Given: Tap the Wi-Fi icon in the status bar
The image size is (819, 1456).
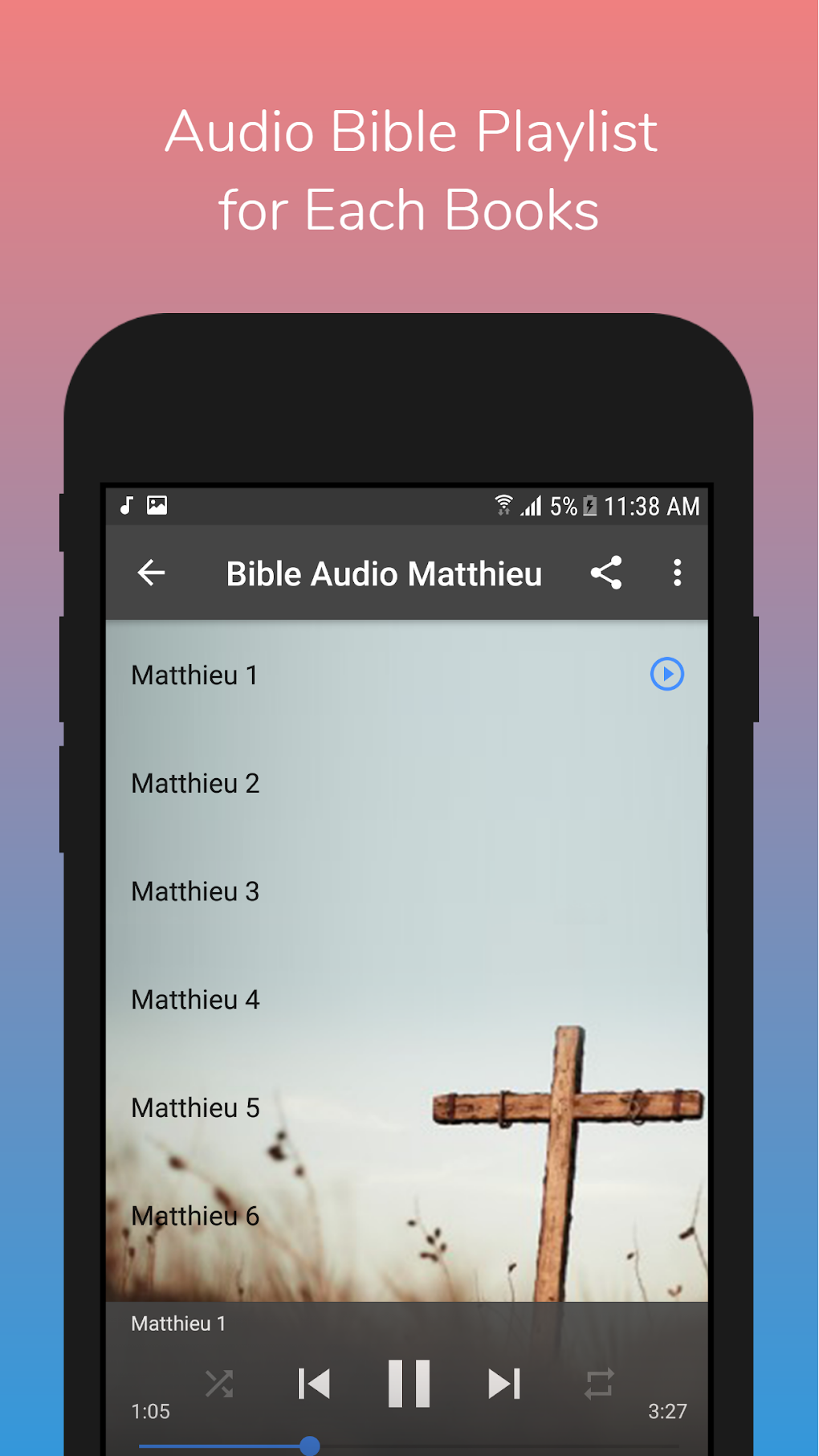Looking at the screenshot, I should (x=503, y=506).
